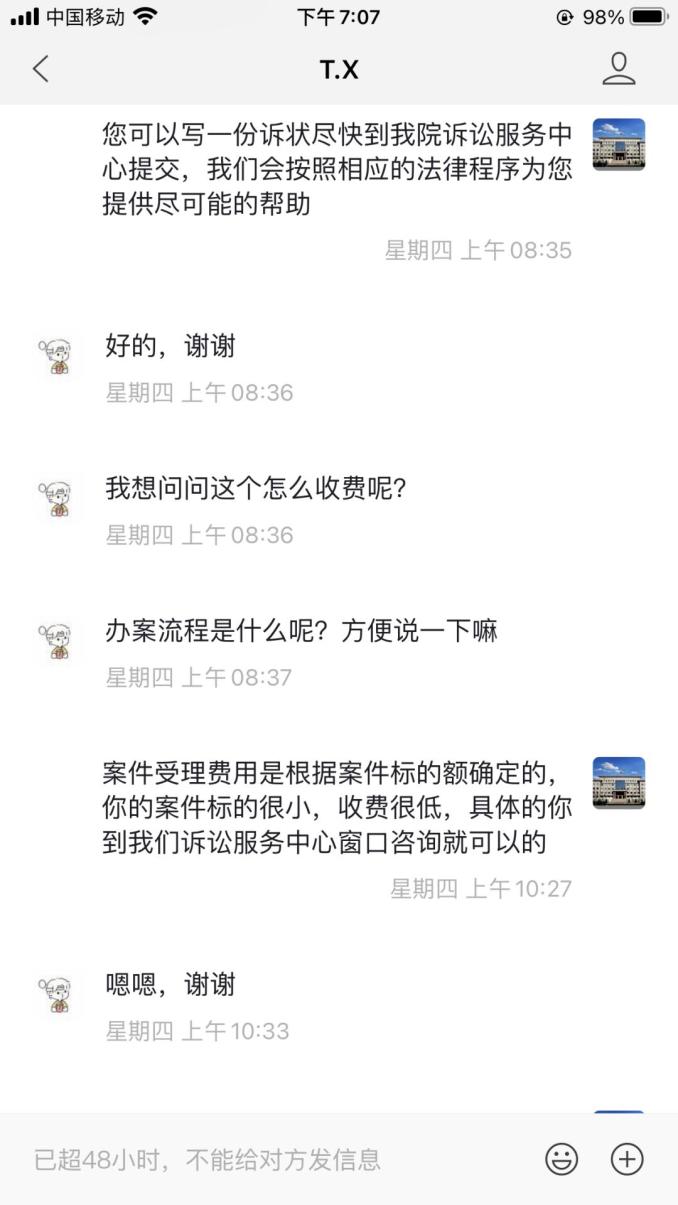Go back from the T.X chat

(41, 69)
